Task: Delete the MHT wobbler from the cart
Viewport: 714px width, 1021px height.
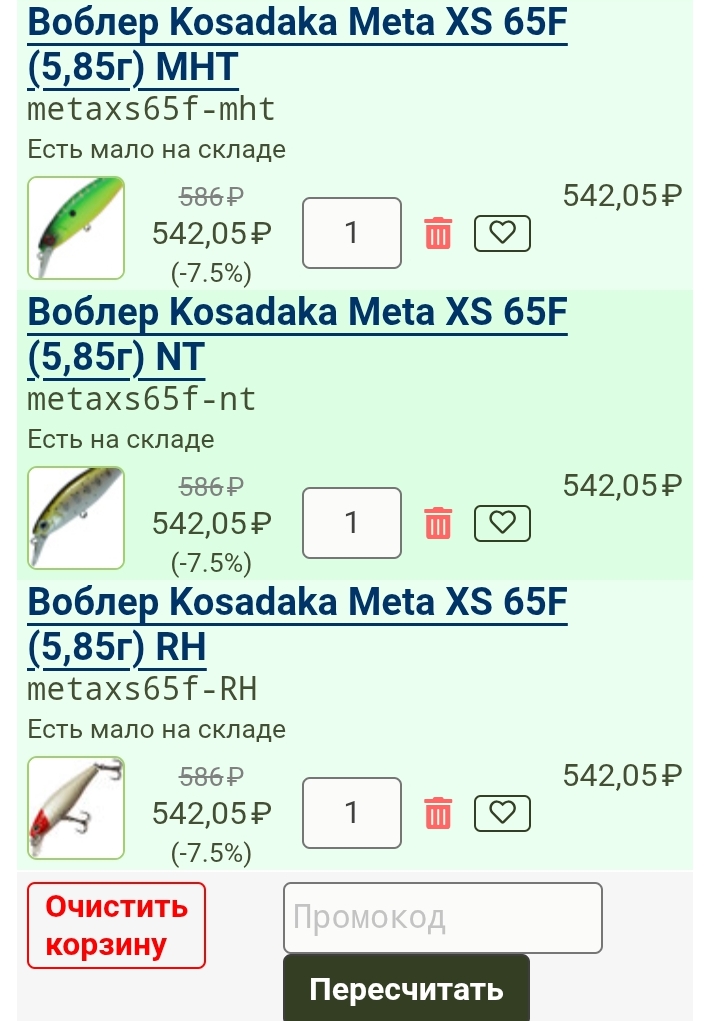Action: click(438, 233)
